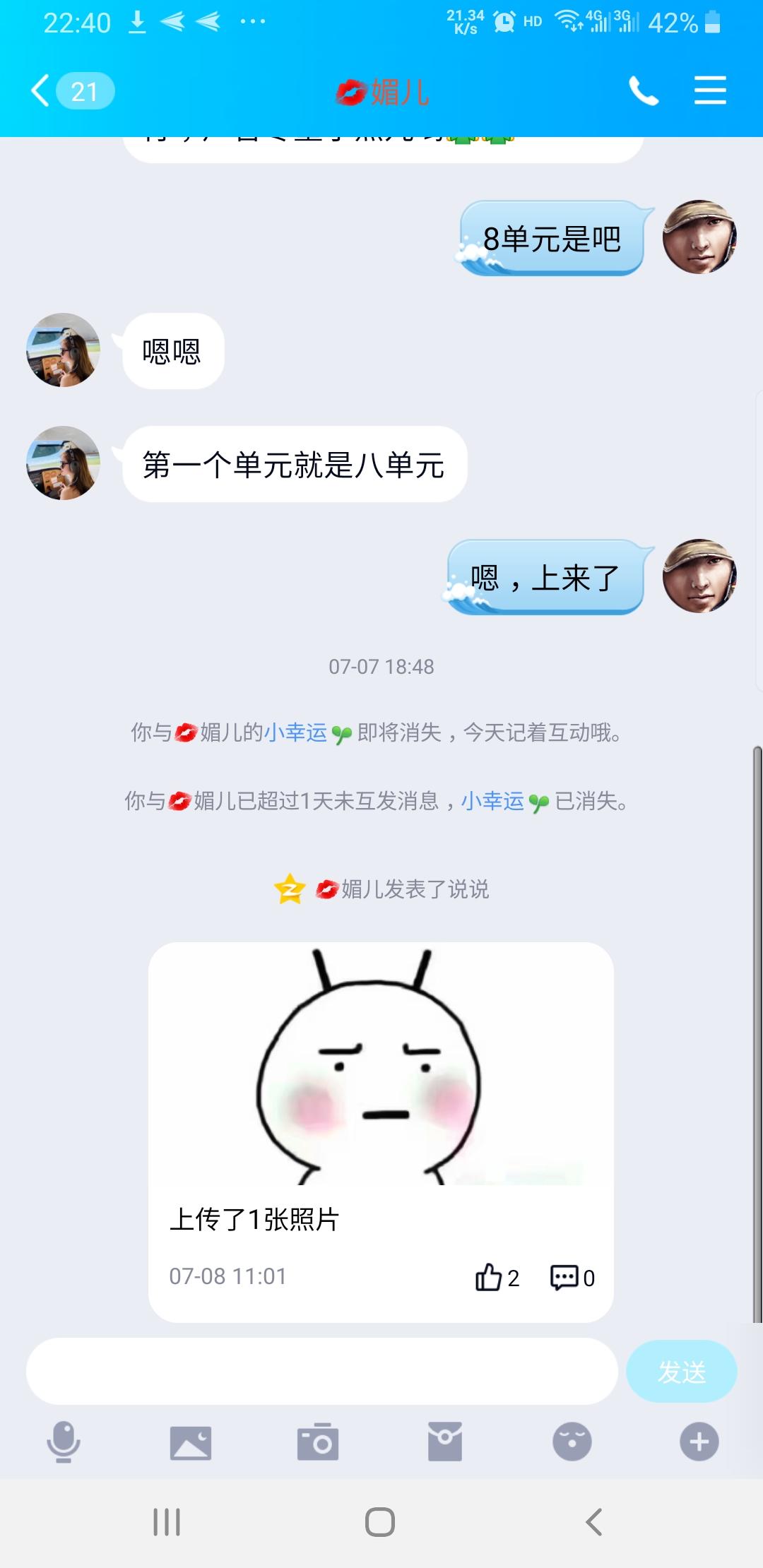Send a red packet

[x=445, y=1442]
